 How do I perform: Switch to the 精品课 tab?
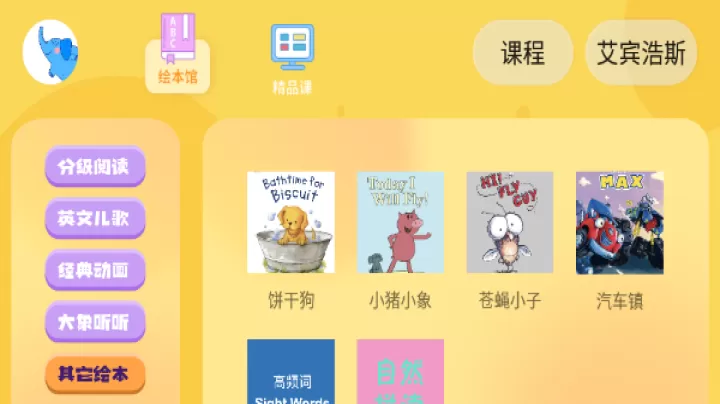point(292,58)
